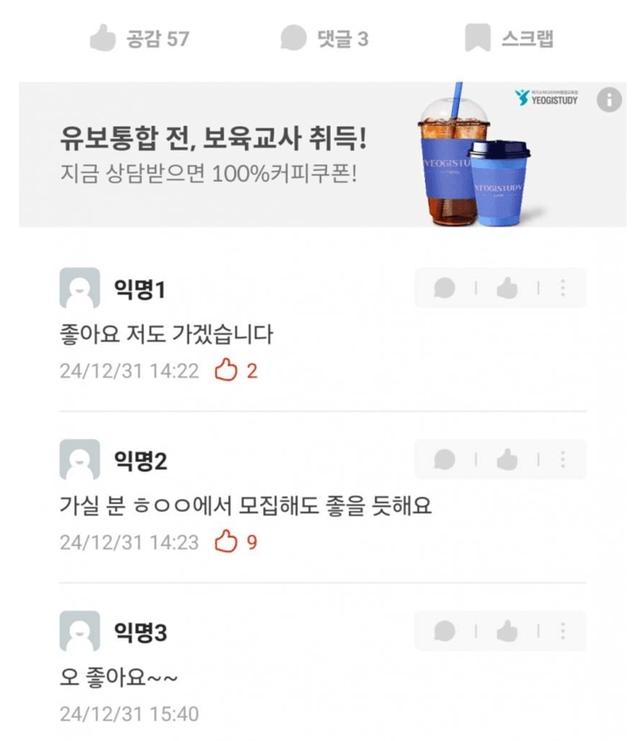Tap the 공감 57 like button
Image resolution: width=640 pixels, height=741 pixels.
click(x=139, y=39)
